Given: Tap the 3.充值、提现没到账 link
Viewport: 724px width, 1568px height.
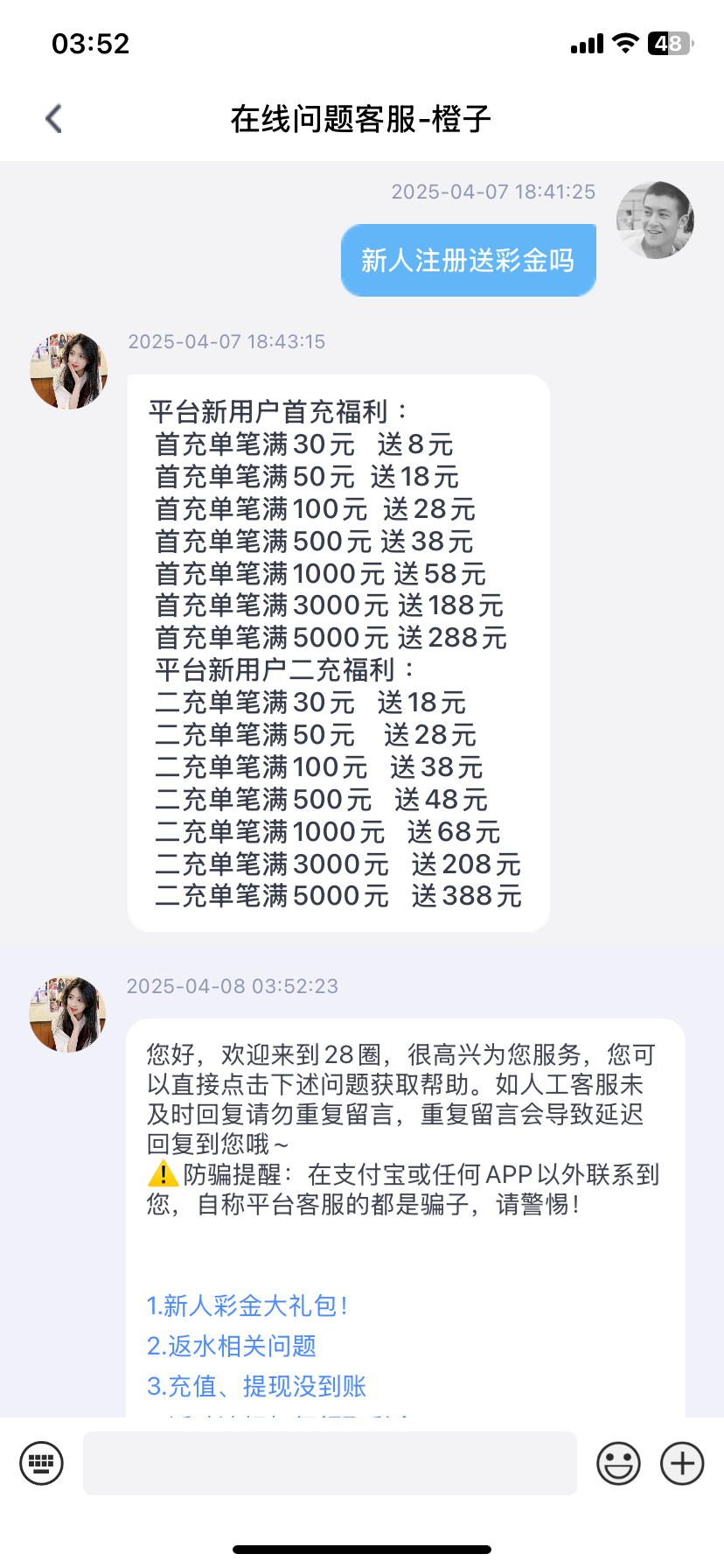Looking at the screenshot, I should pos(256,1386).
